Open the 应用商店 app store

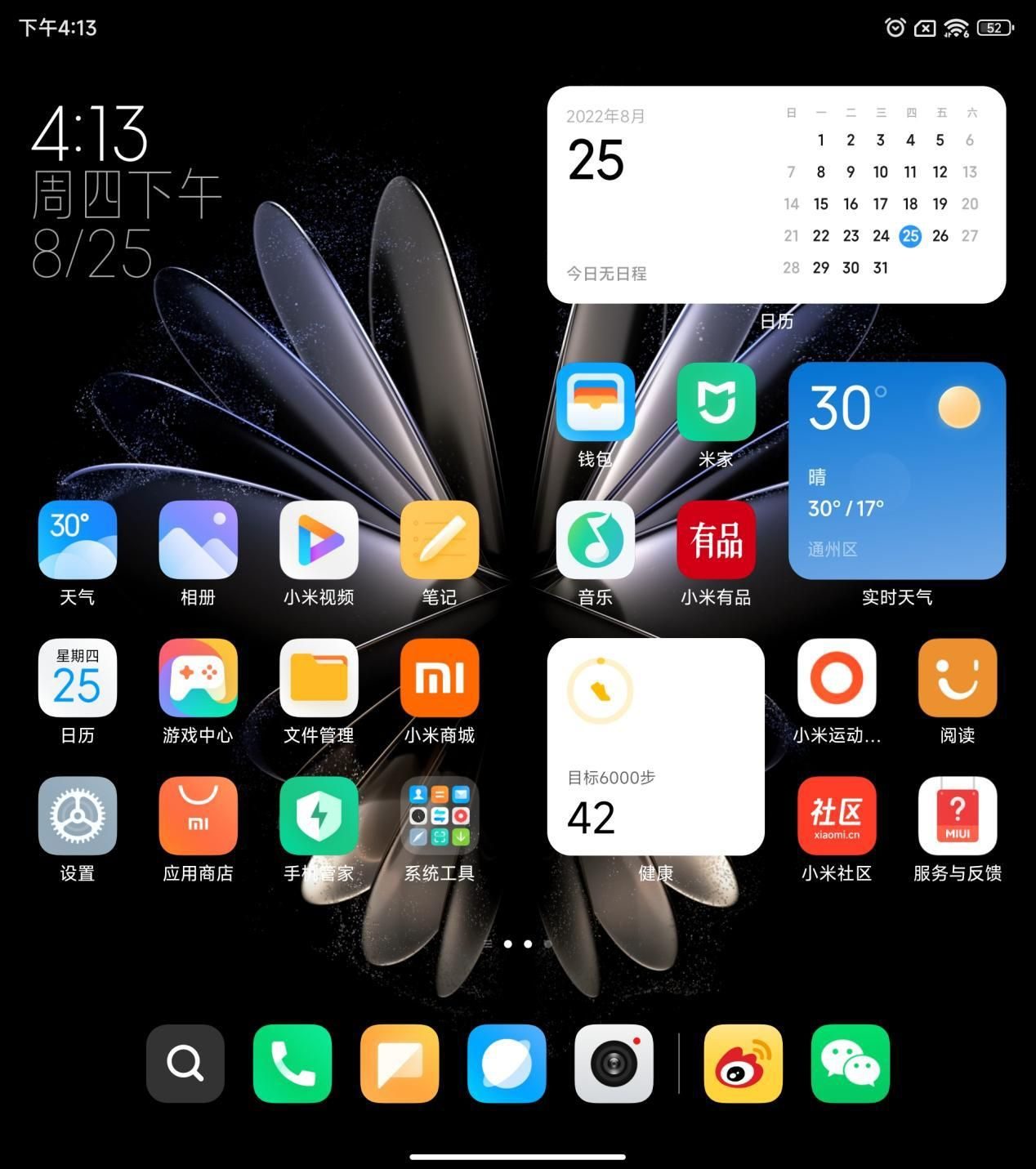198,816
